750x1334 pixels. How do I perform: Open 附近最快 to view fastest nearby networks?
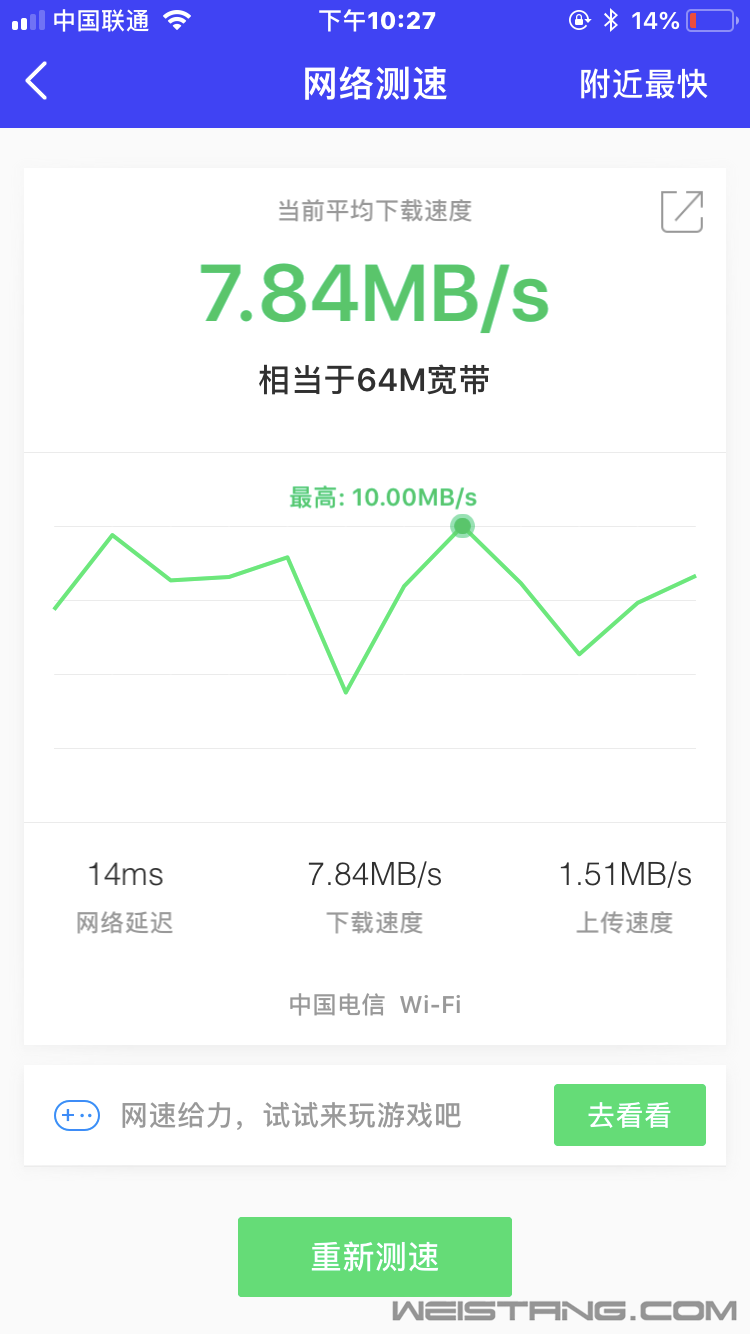coord(644,84)
